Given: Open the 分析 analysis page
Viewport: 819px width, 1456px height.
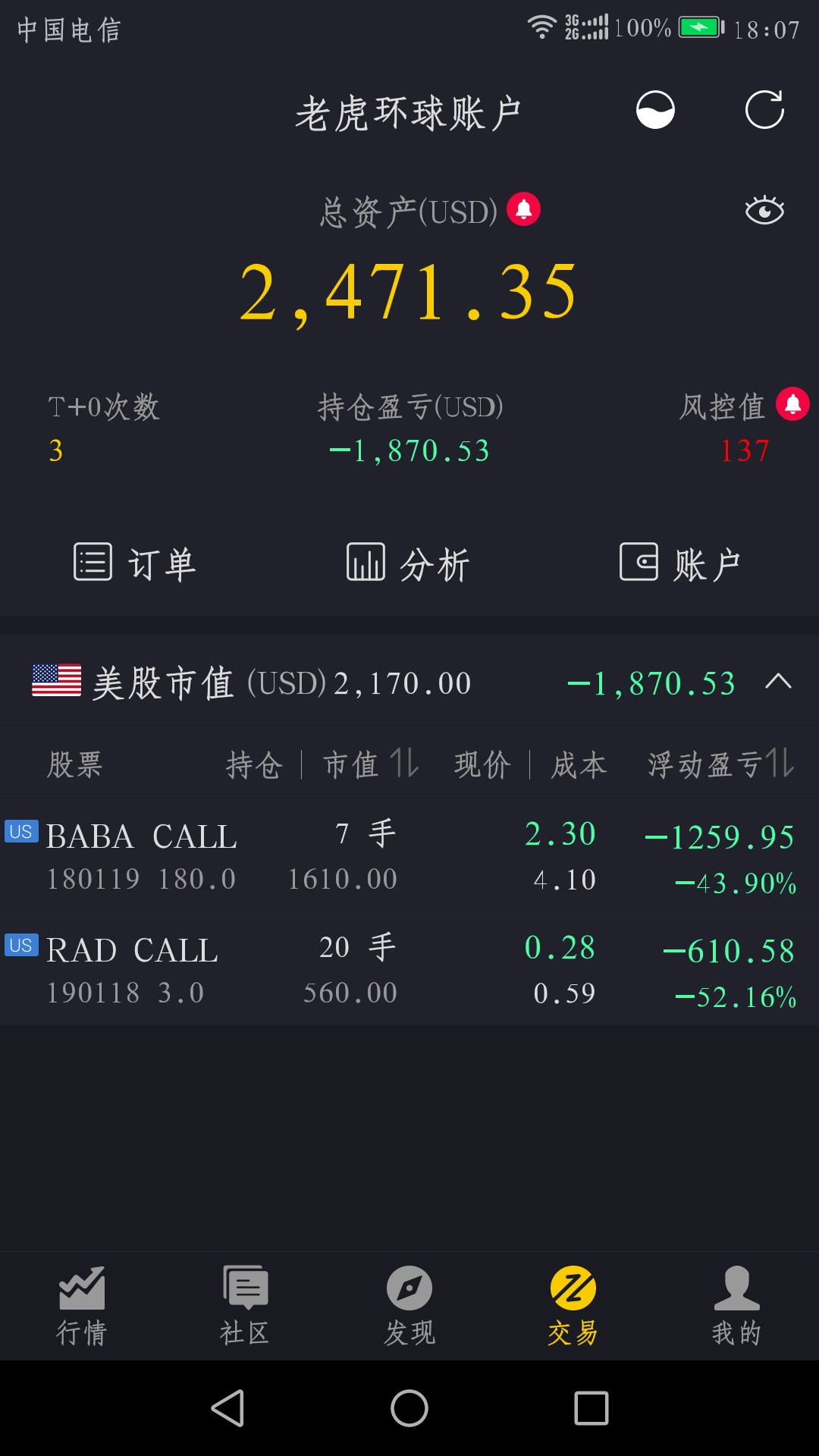Looking at the screenshot, I should (408, 563).
